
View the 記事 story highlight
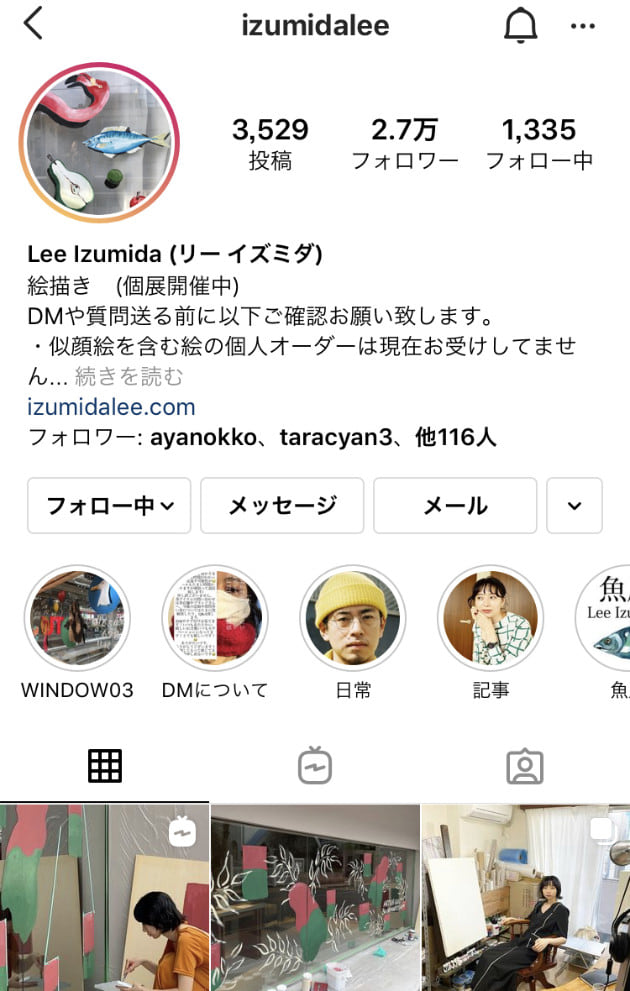(x=490, y=618)
